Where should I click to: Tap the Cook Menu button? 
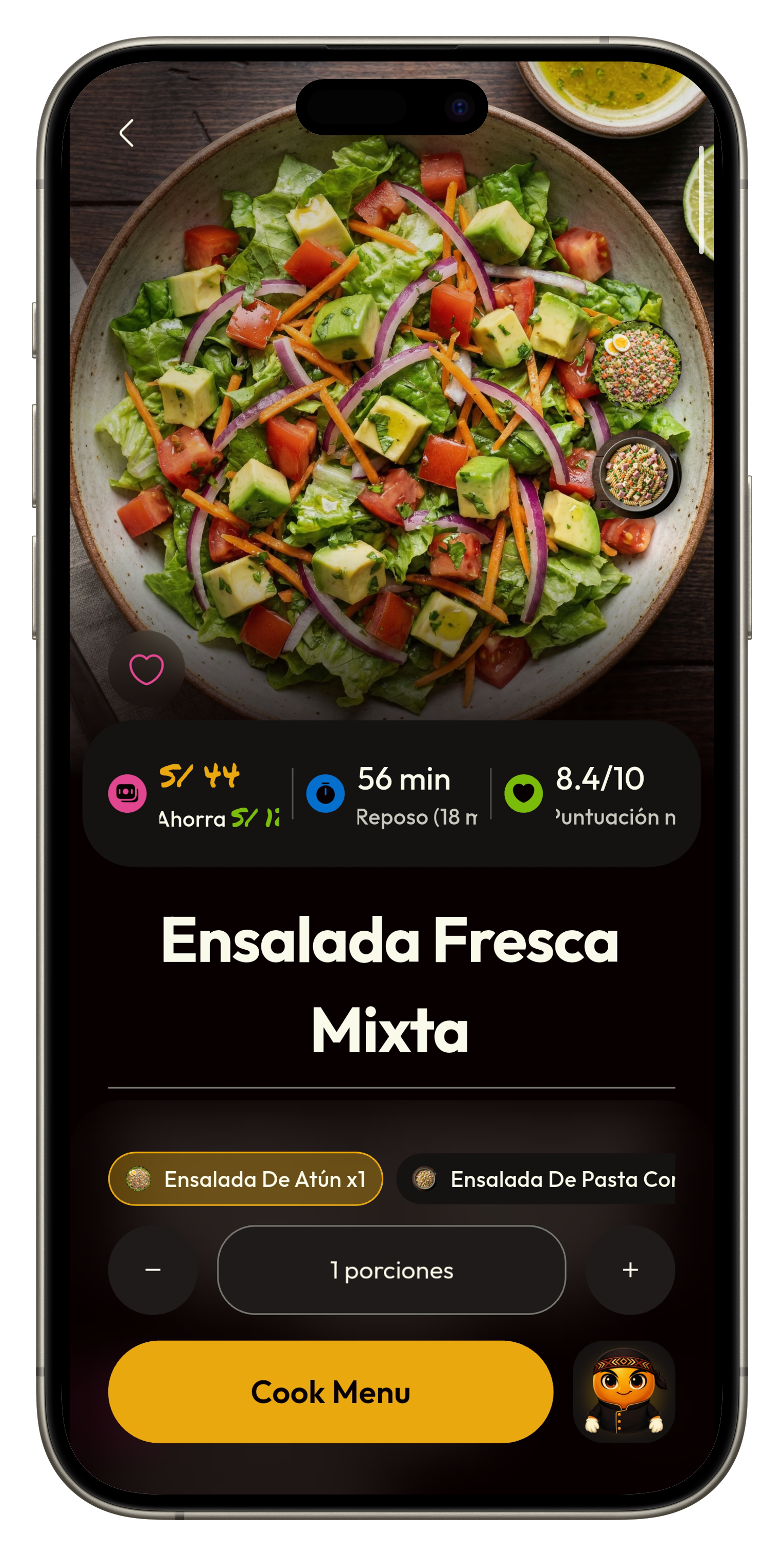331,1391
